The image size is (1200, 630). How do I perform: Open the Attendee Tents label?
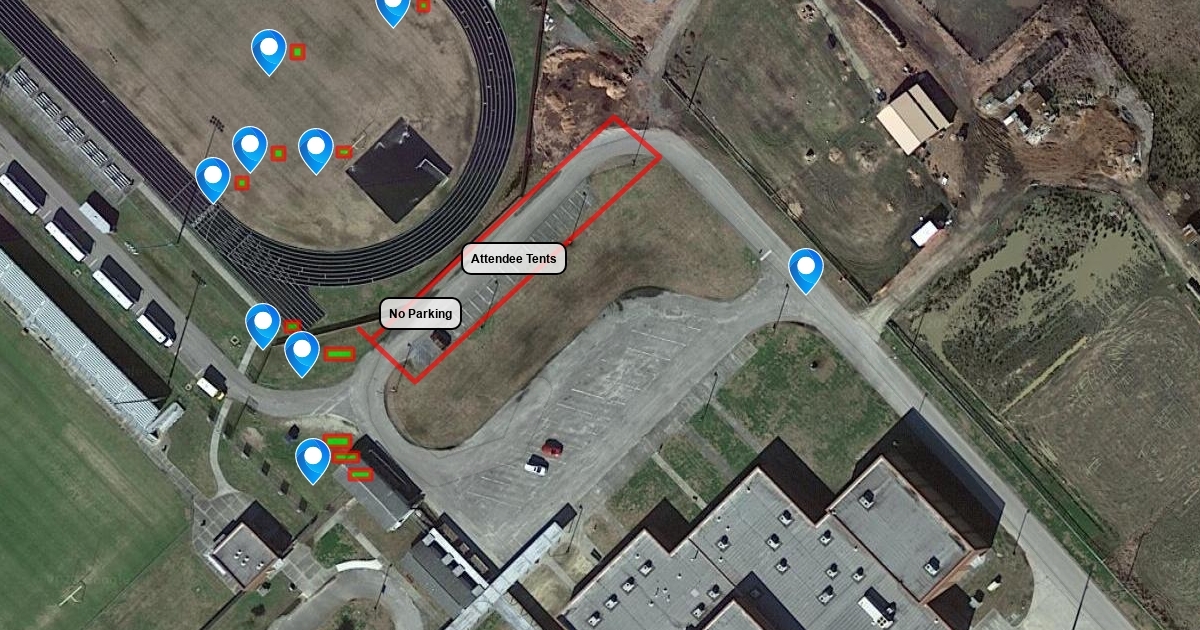pyautogui.click(x=514, y=259)
